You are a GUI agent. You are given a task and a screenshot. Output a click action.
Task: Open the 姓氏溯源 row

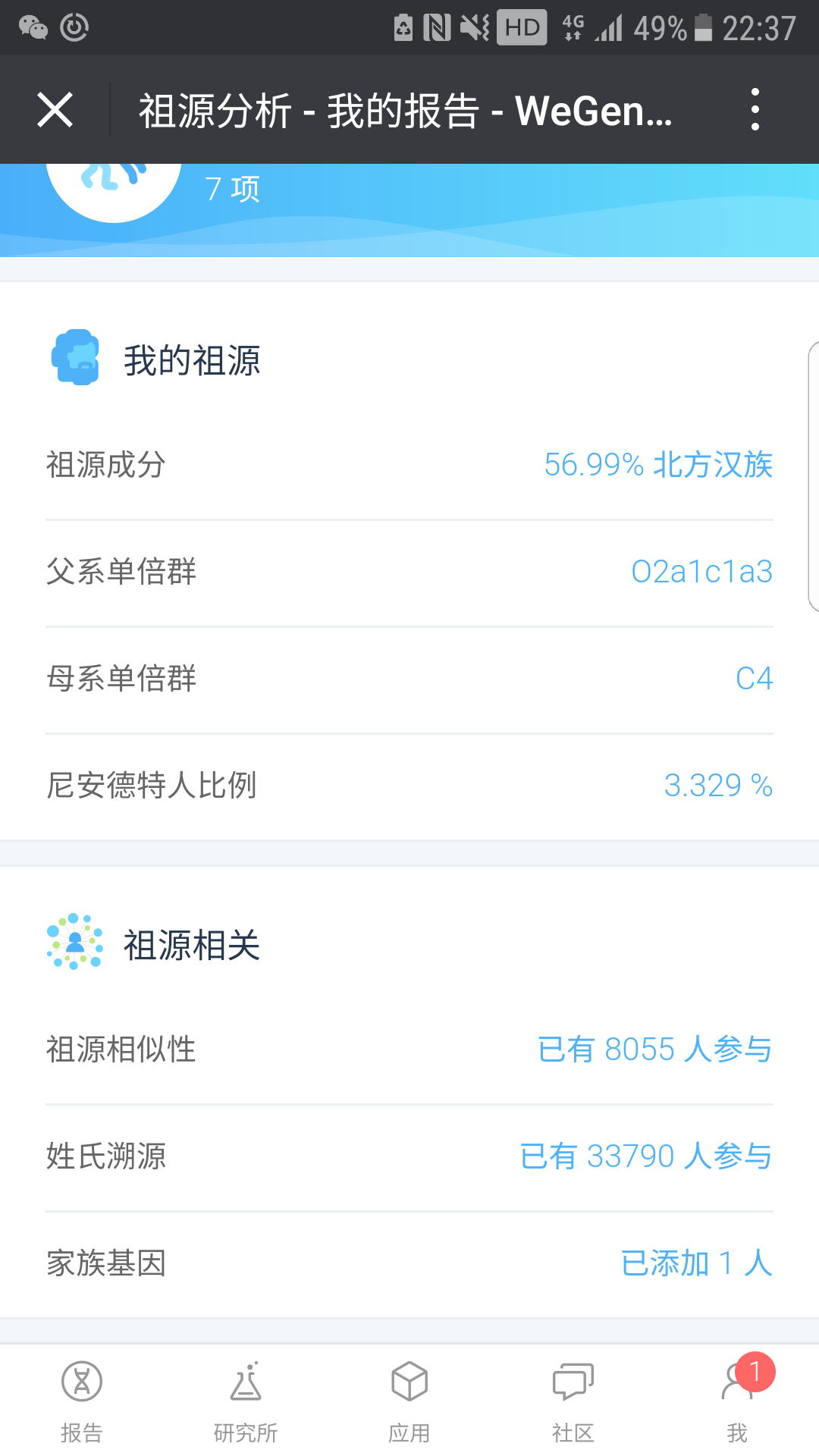pos(409,1157)
